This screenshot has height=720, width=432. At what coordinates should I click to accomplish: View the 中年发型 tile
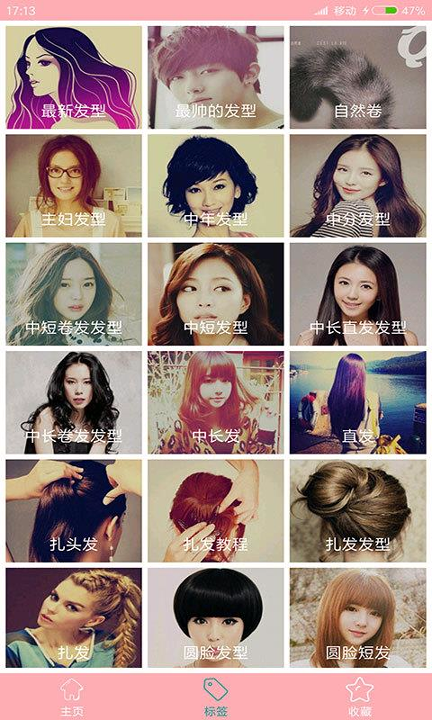216,186
